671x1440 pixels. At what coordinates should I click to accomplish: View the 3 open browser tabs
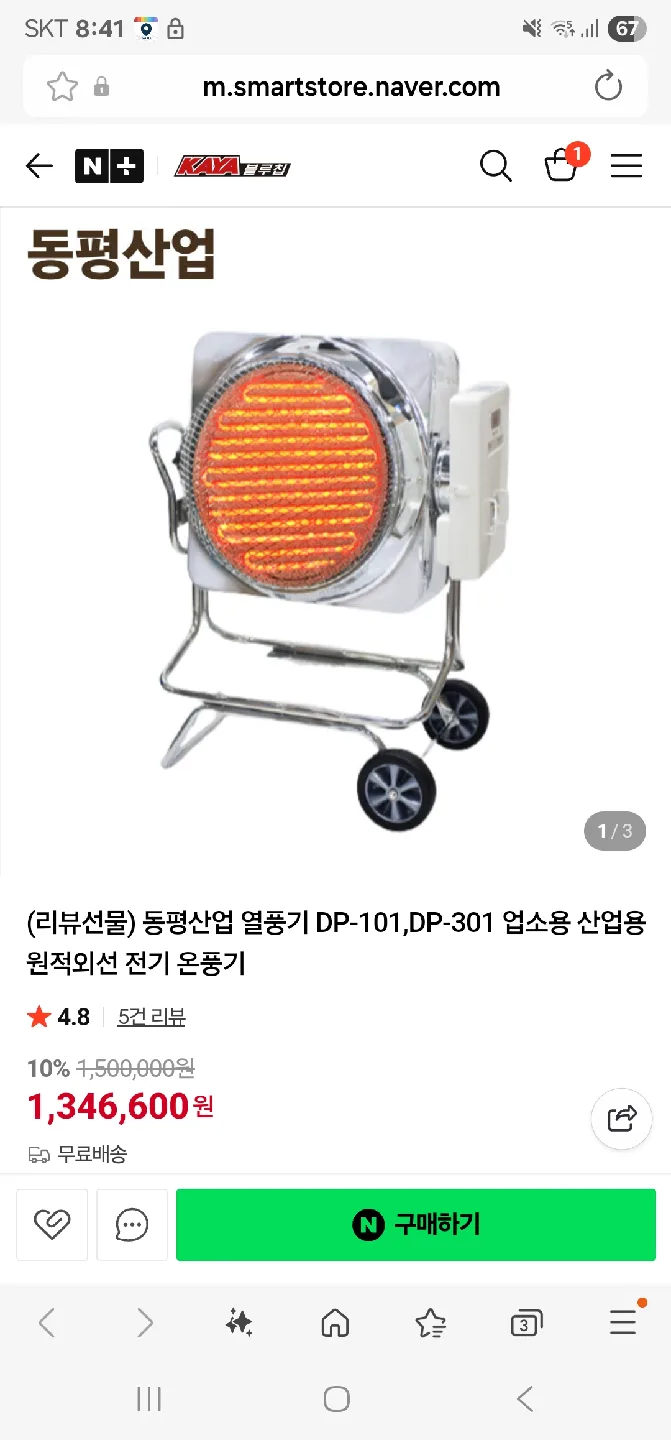tap(526, 1323)
